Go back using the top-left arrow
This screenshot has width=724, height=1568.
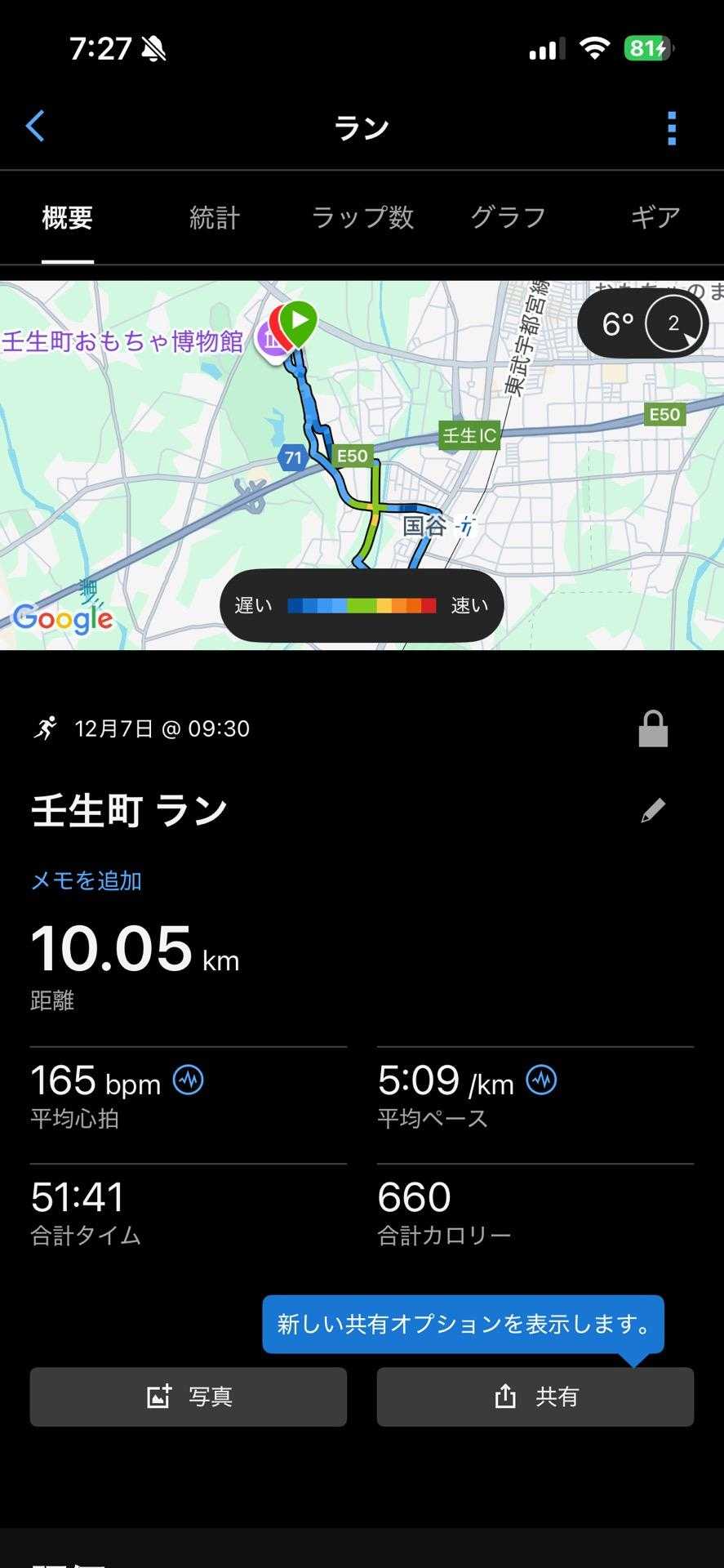(35, 127)
